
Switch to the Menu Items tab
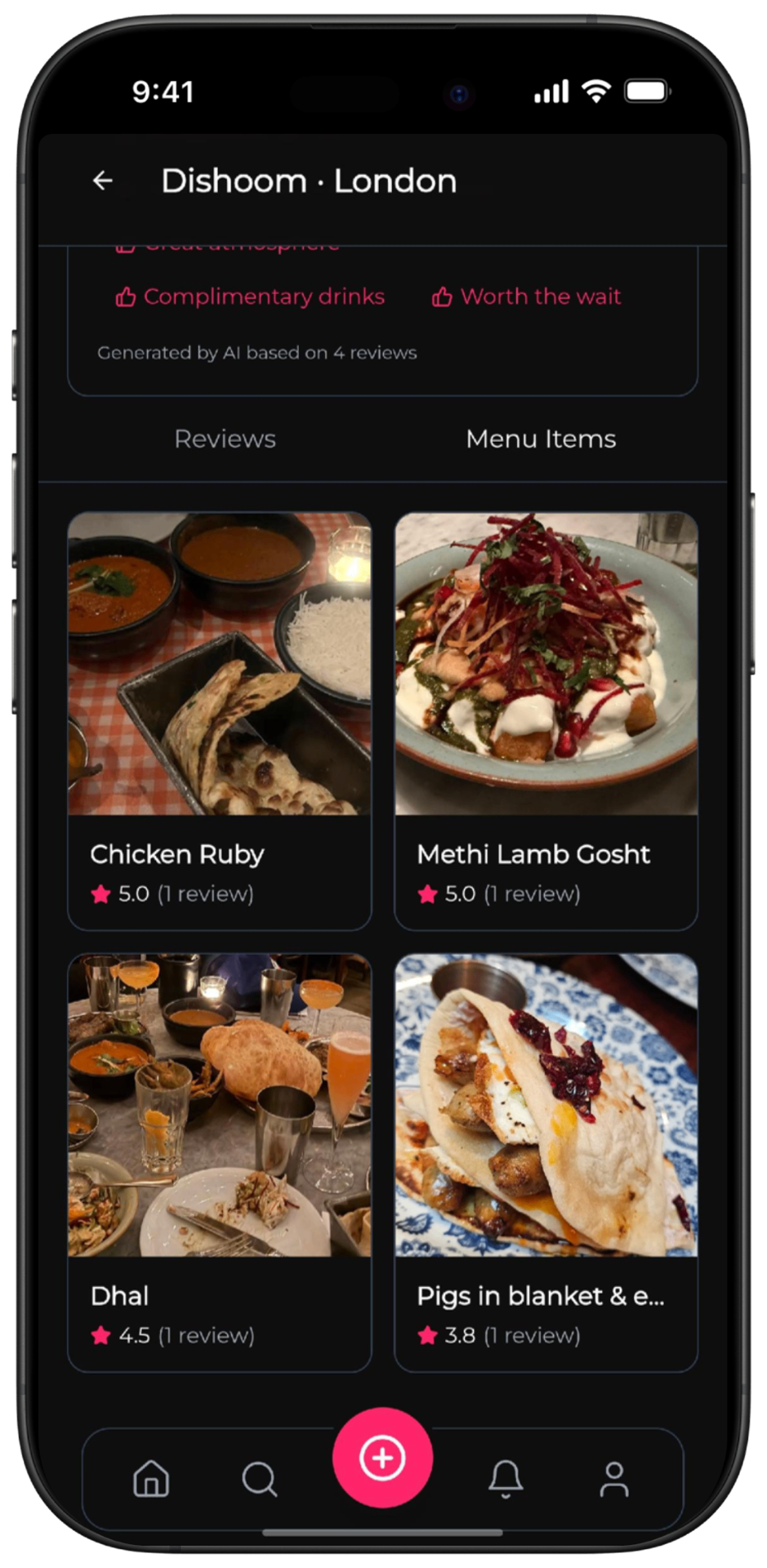pos(541,439)
